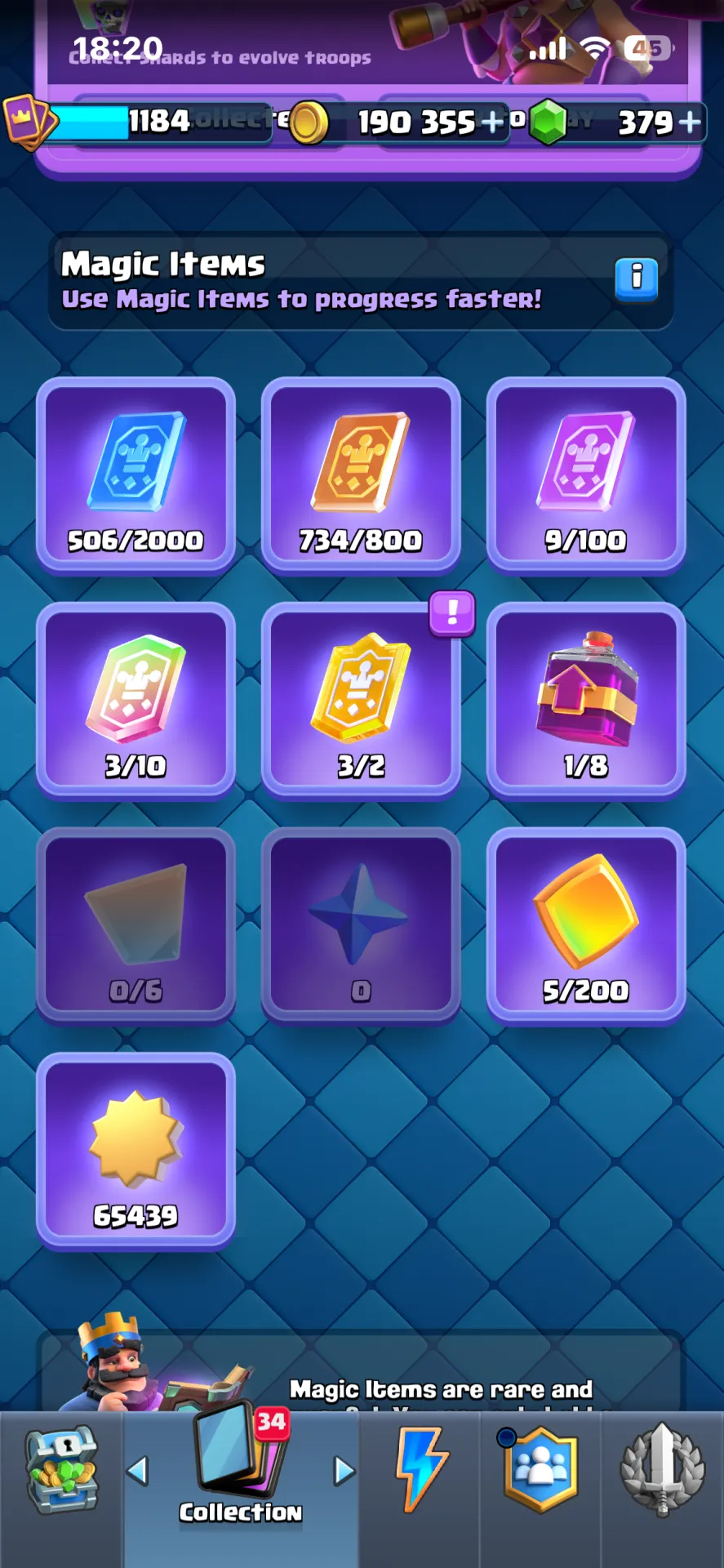Open the purple potion item 1/8

pyautogui.click(x=586, y=702)
